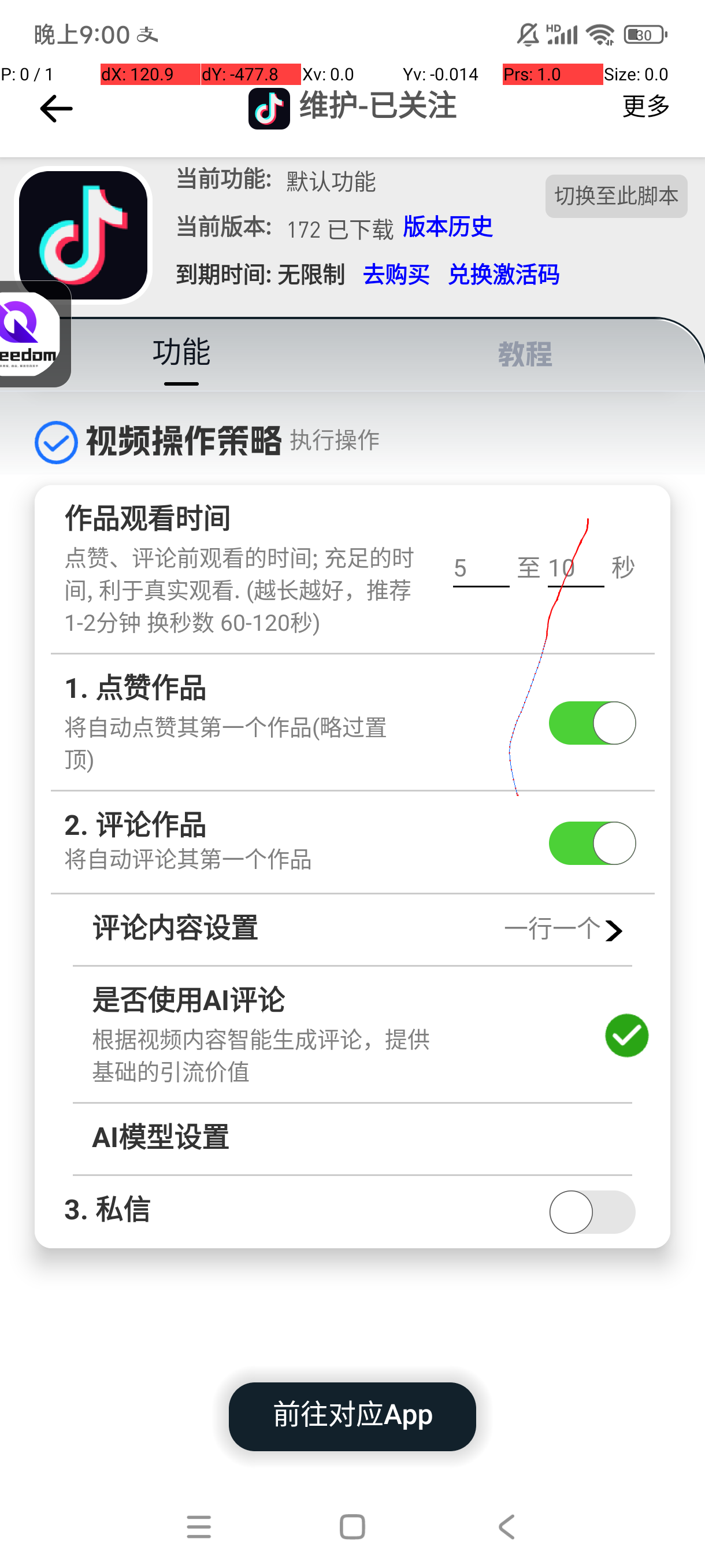705x1568 pixels.
Task: Go back using the top-left arrow
Action: click(56, 109)
